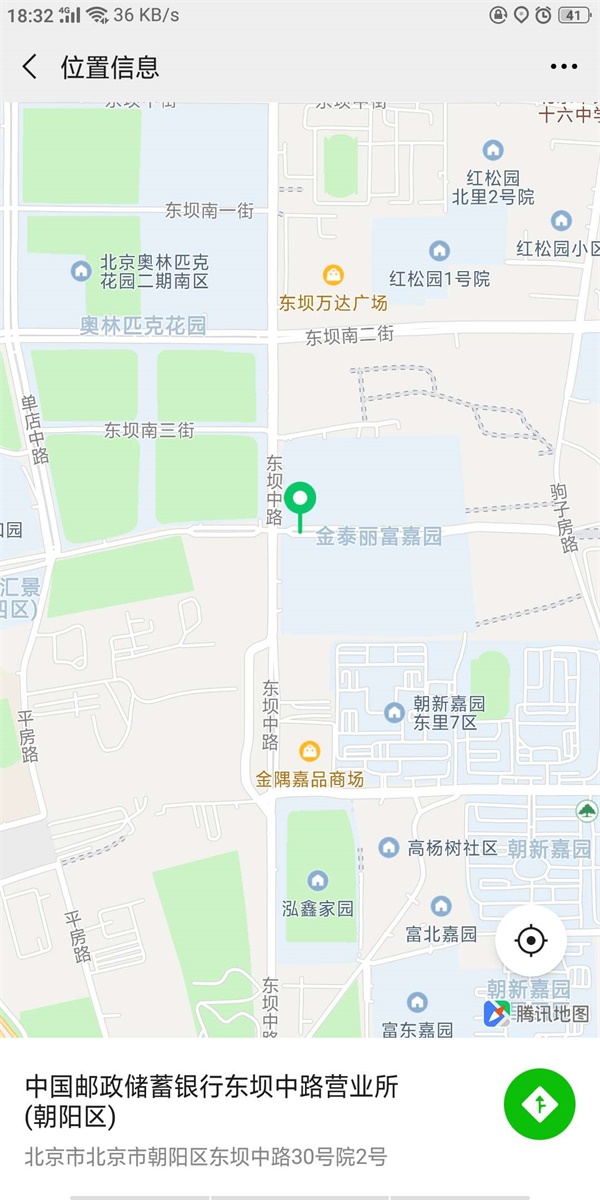Tap the green location pin marker

(x=300, y=498)
